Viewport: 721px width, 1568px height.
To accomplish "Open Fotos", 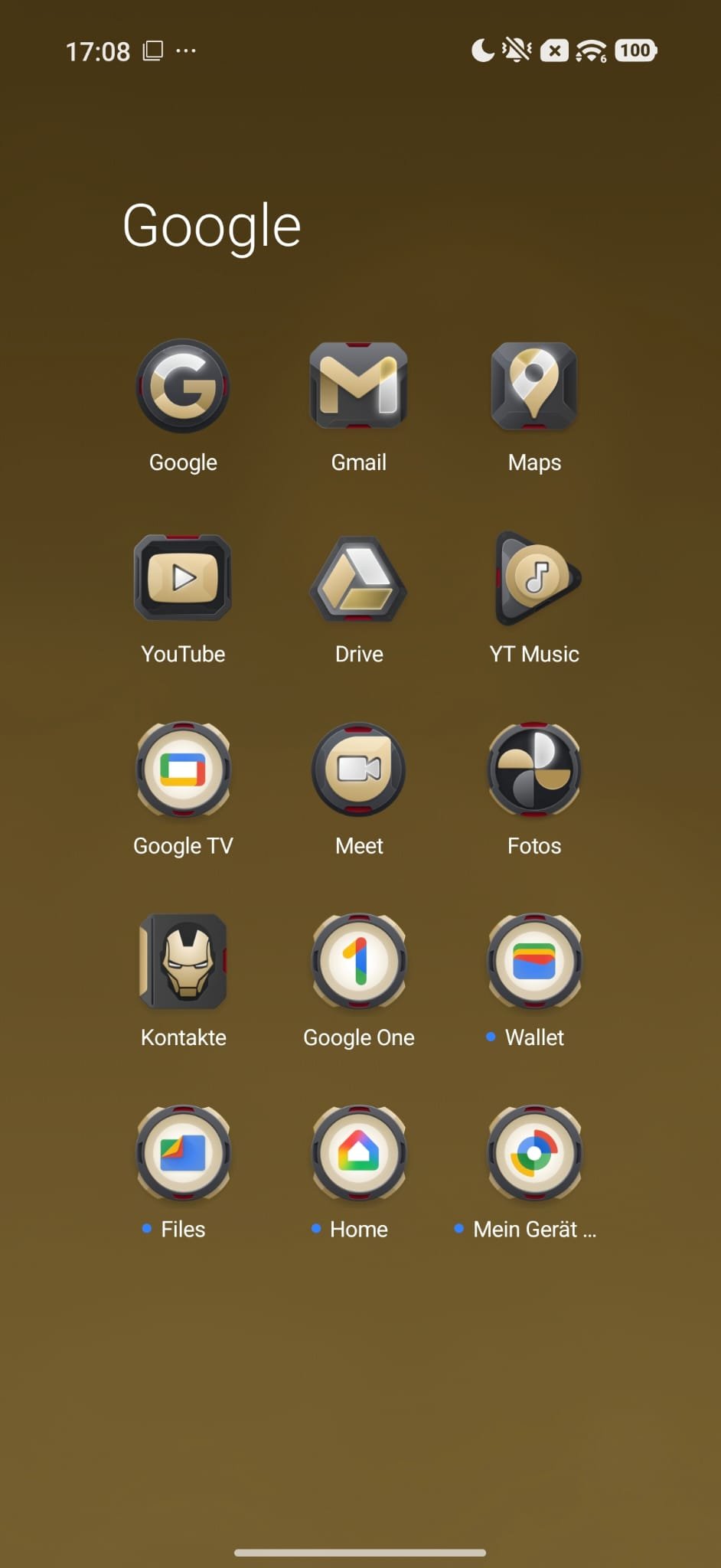I will click(534, 769).
